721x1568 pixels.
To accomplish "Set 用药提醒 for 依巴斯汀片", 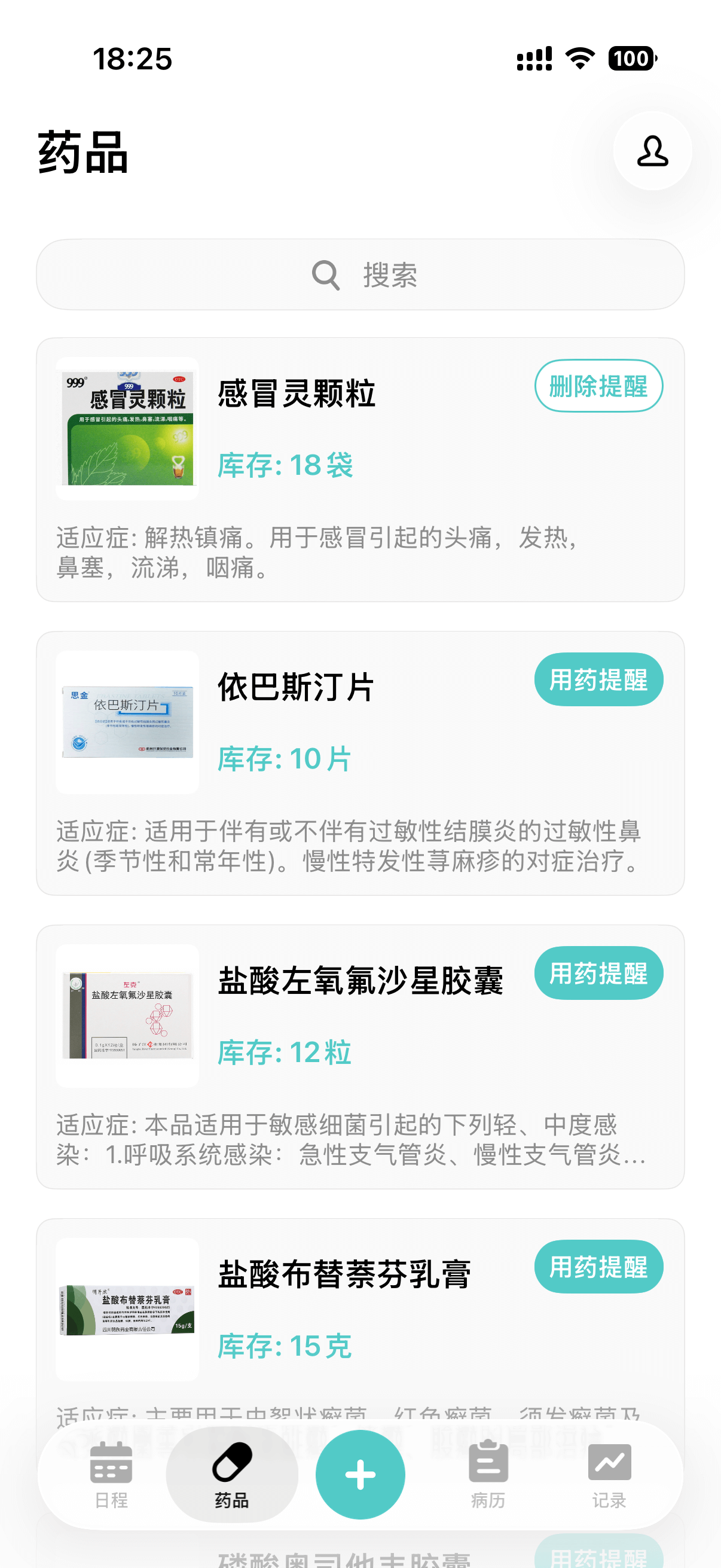I will pyautogui.click(x=598, y=679).
